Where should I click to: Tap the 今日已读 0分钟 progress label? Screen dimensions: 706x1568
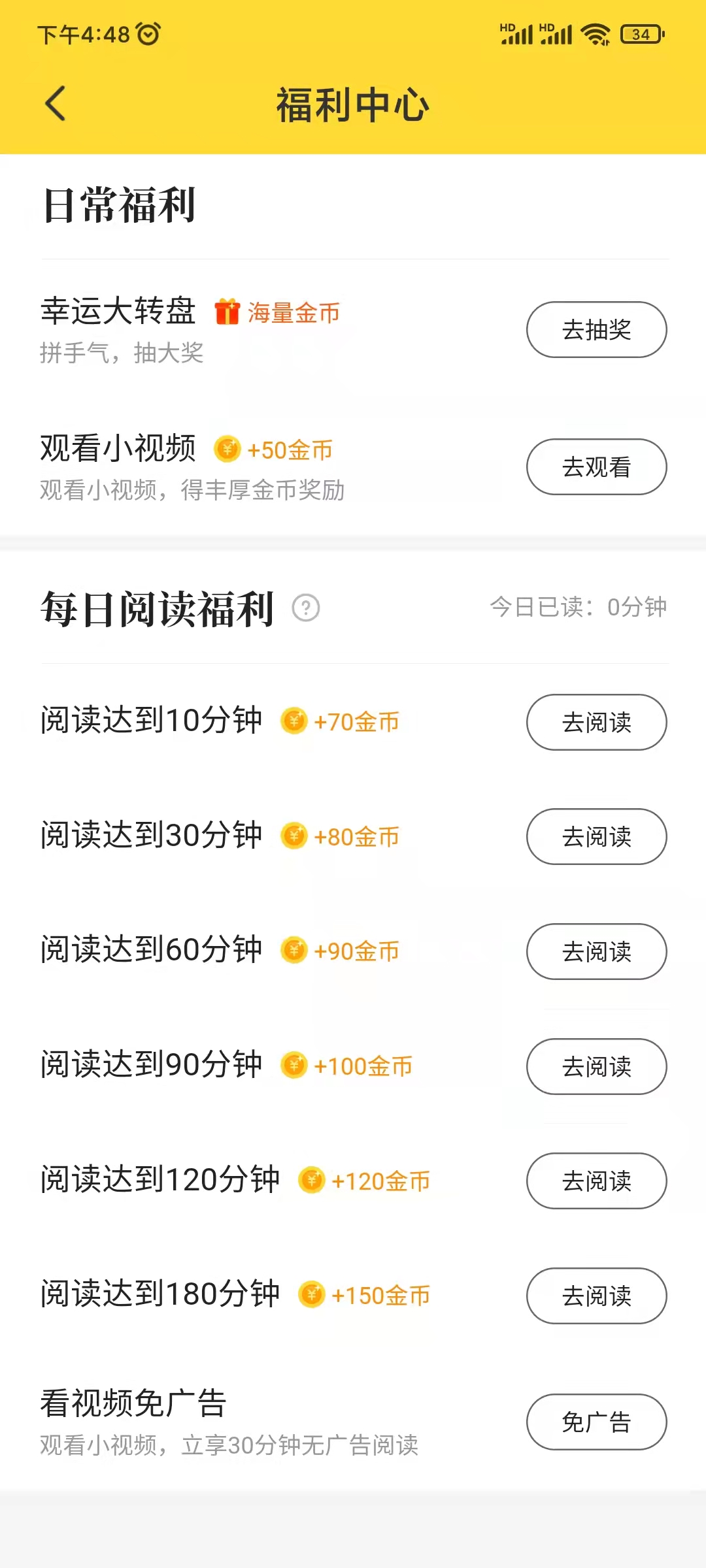tap(579, 608)
